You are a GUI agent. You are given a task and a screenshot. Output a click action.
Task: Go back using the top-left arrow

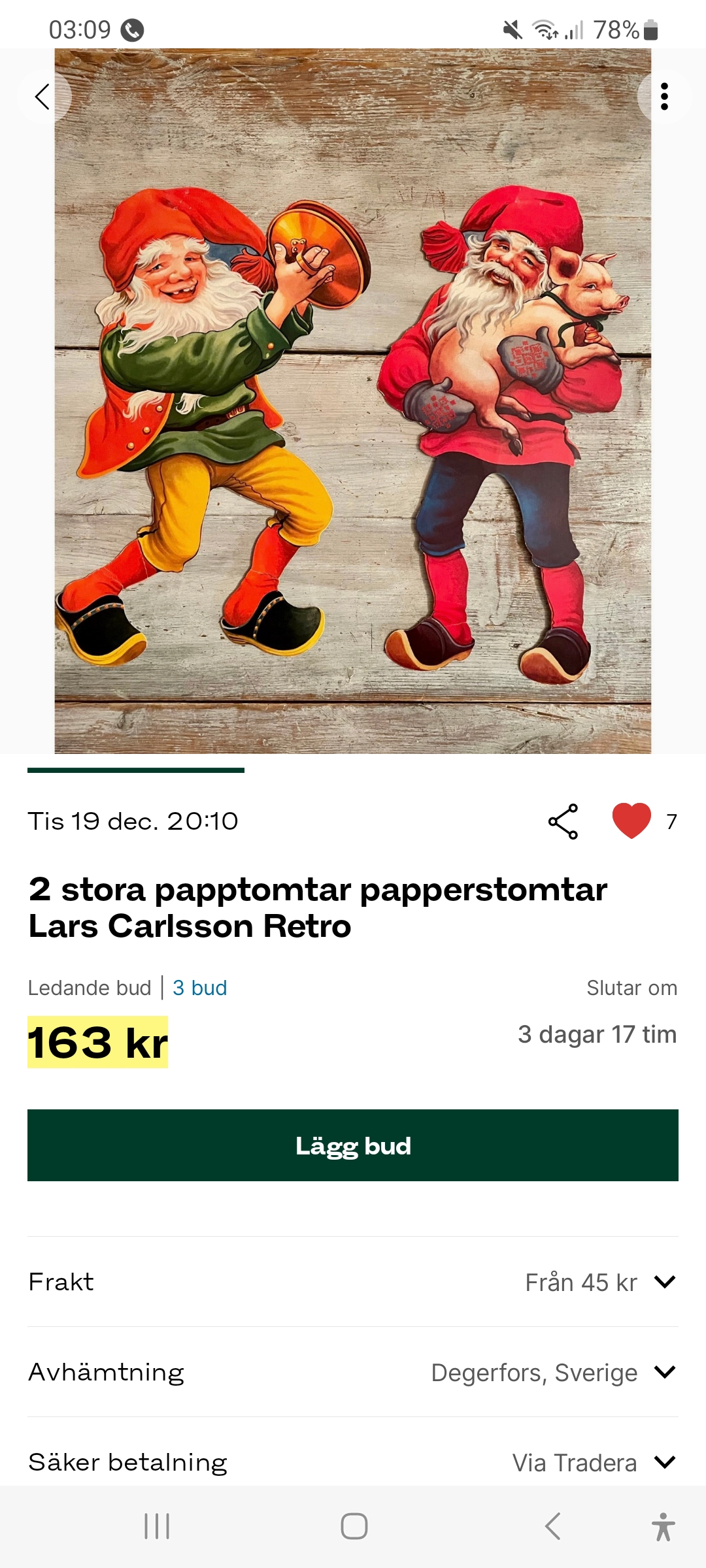(x=42, y=97)
